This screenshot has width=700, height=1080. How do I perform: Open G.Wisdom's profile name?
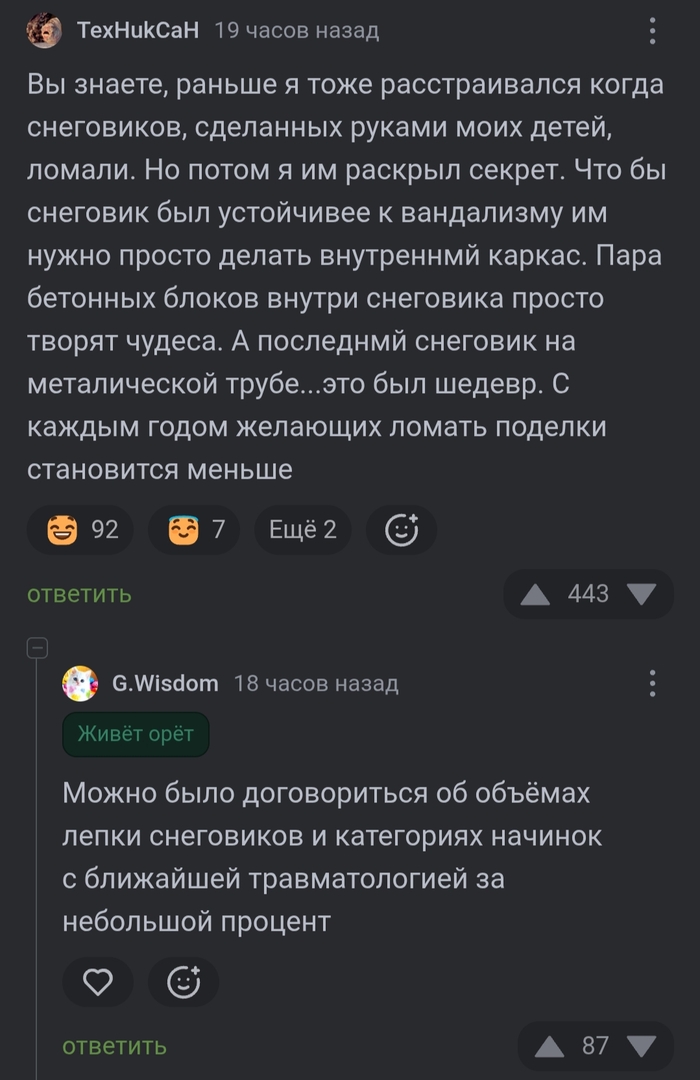pos(165,683)
